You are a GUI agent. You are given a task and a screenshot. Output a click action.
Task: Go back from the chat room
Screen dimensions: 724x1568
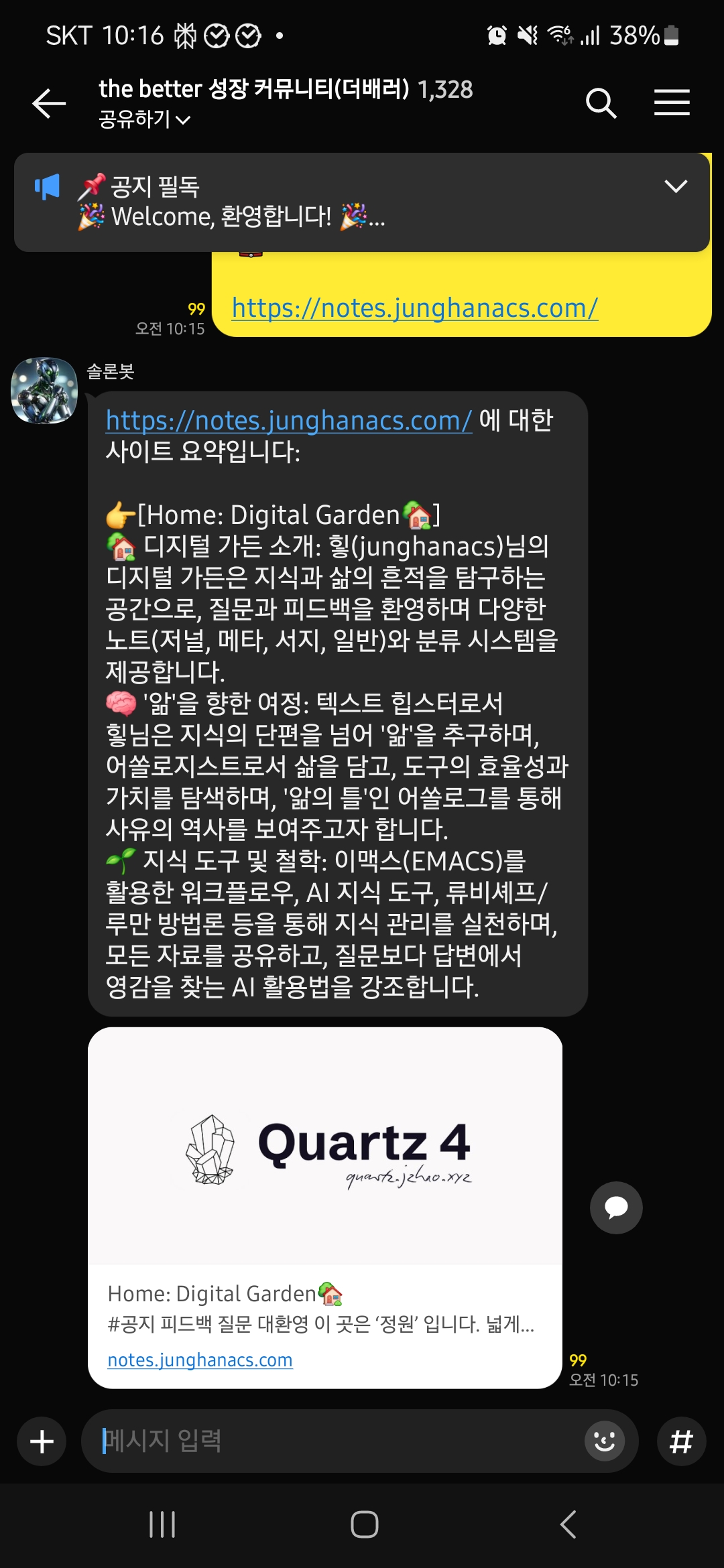pos(49,103)
